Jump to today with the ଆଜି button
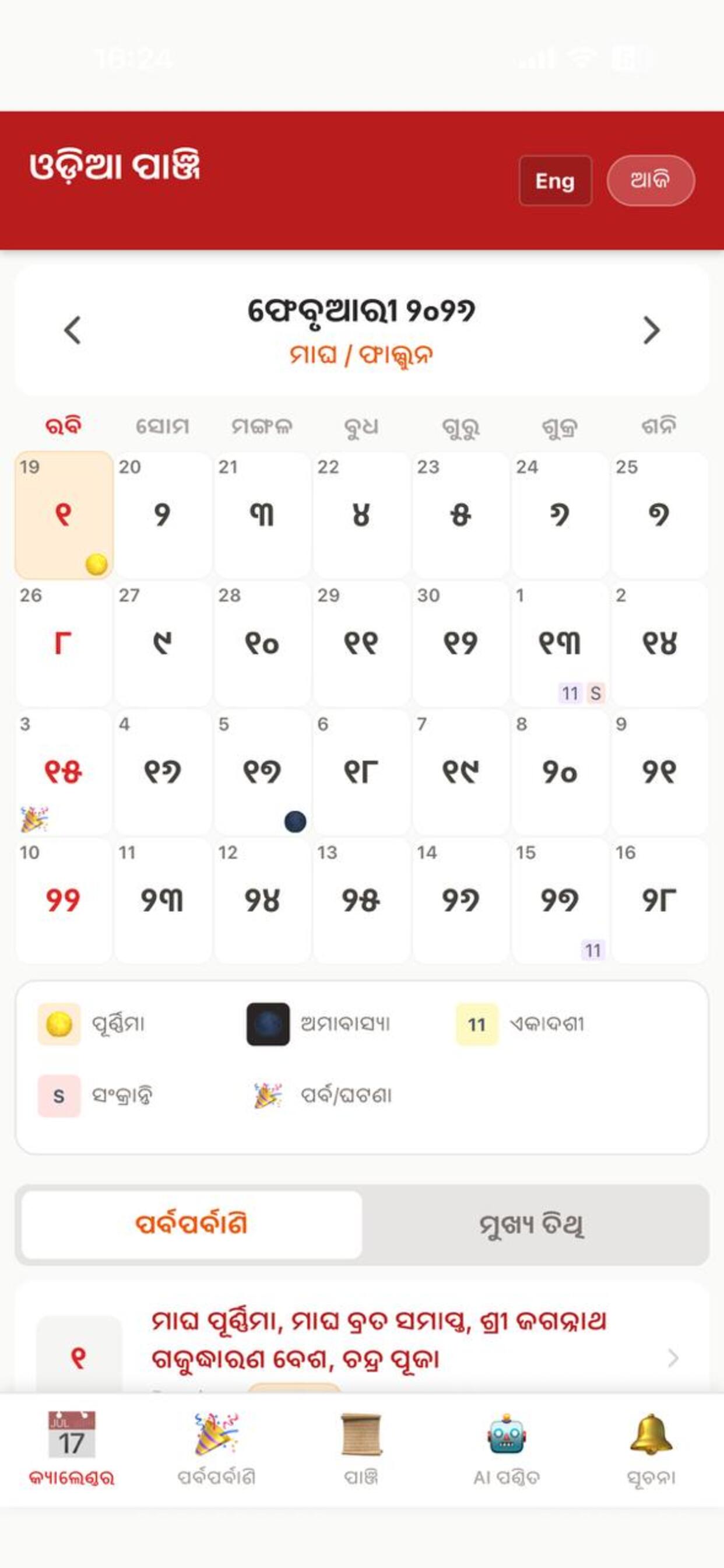 (x=651, y=180)
